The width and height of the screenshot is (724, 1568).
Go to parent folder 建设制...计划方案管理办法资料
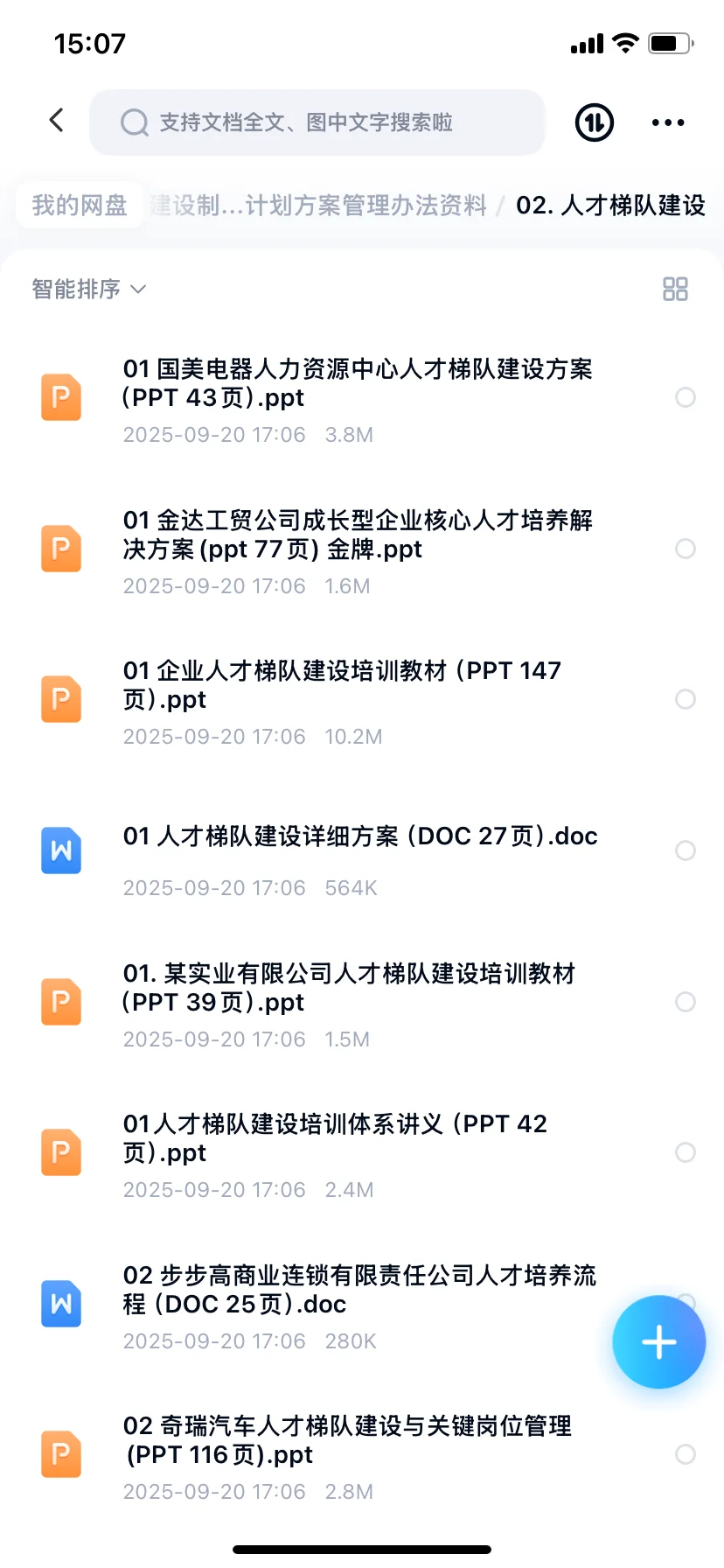coord(319,206)
